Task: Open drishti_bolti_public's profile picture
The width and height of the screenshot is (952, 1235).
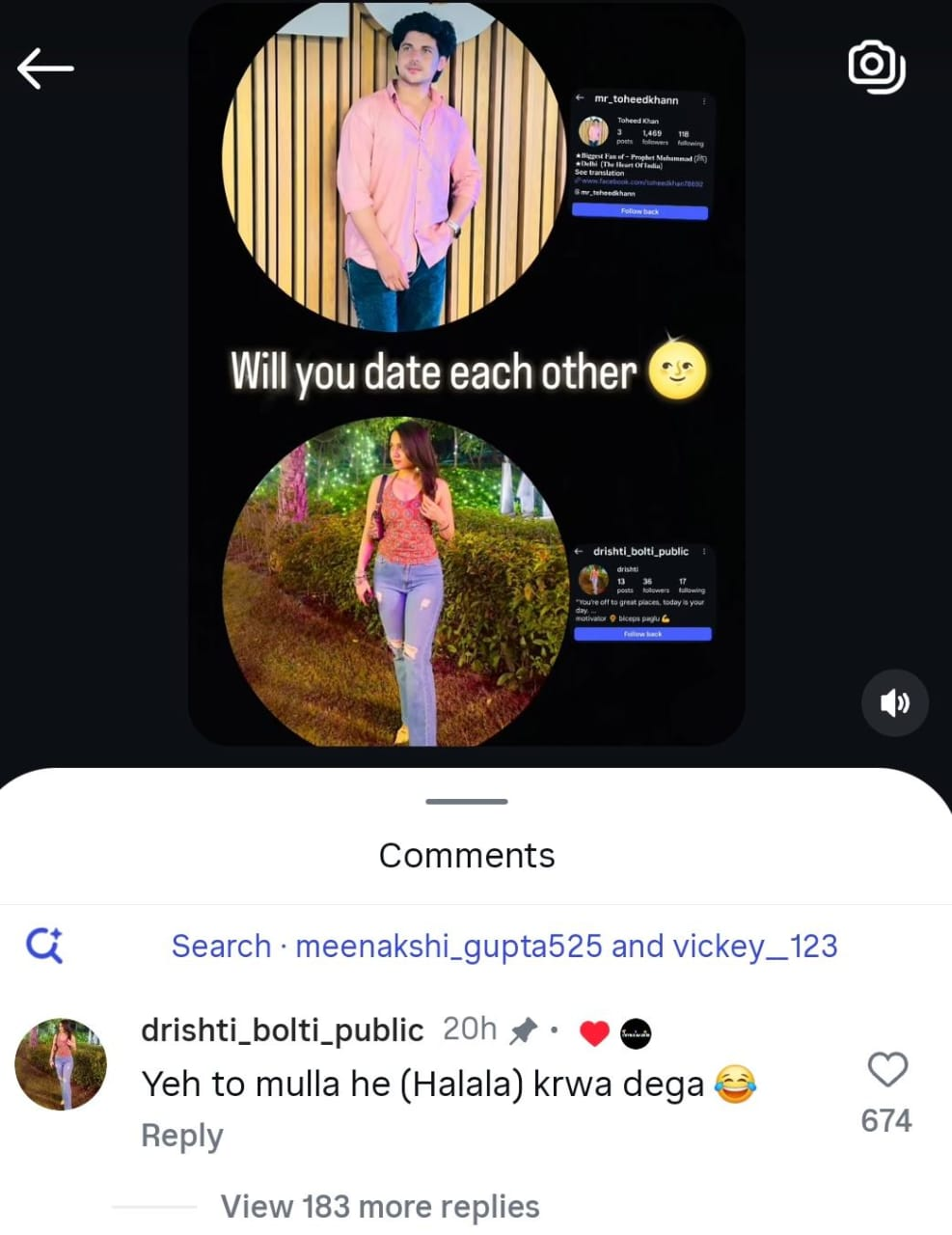Action: [x=61, y=1063]
